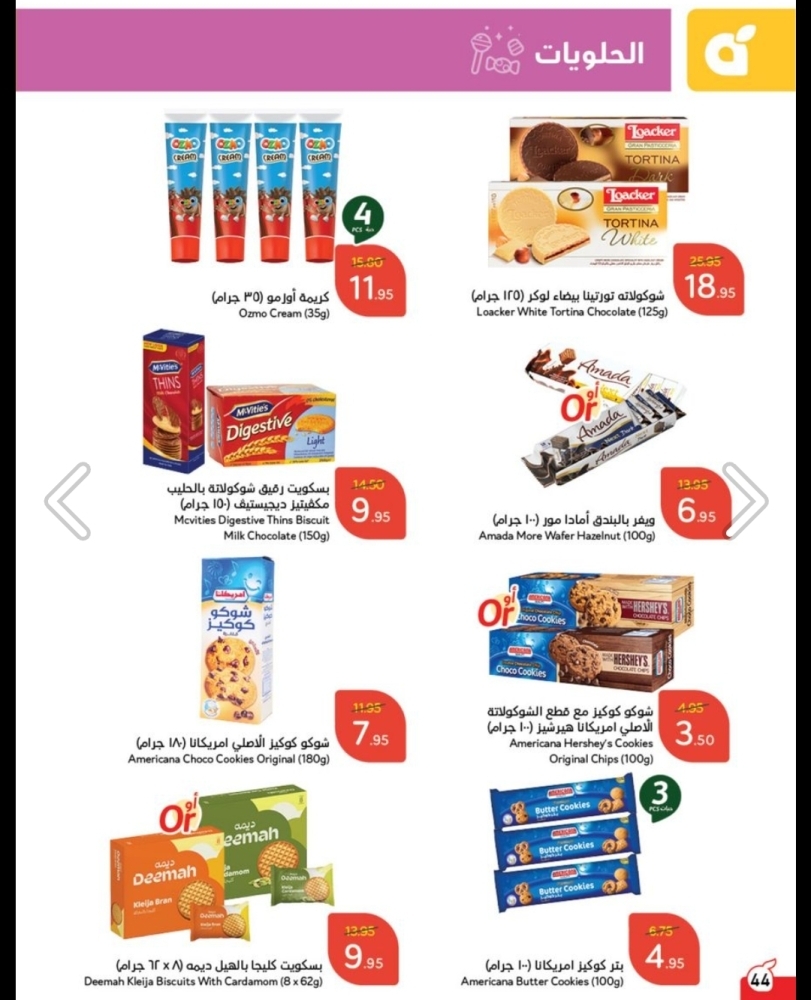Go to the previous flyer page
811x1000 pixels.
[68, 501]
